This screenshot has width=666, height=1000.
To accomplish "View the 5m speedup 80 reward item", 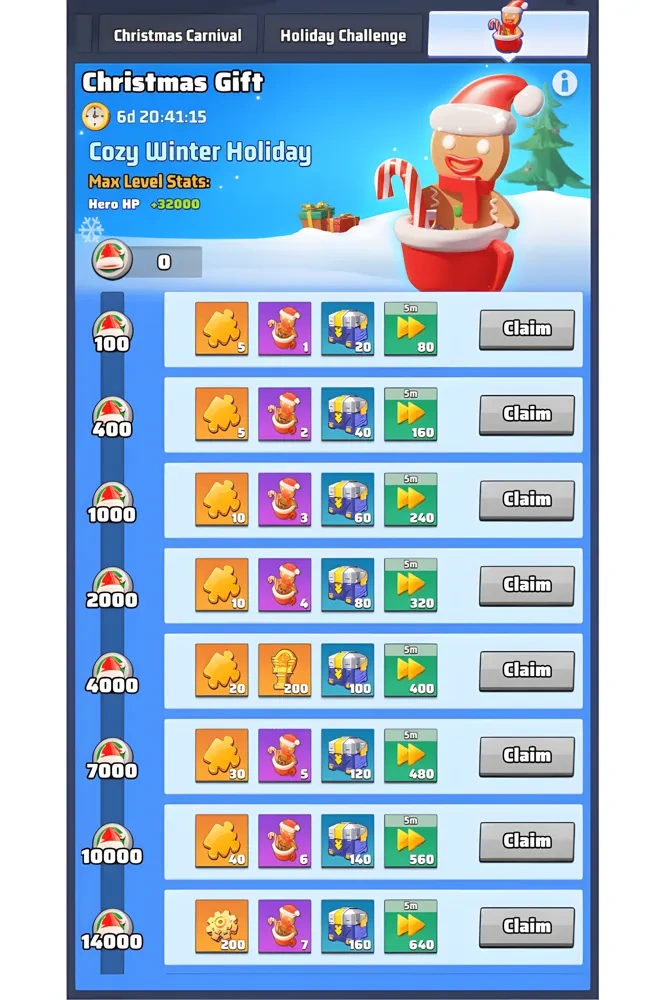I will pos(410,329).
